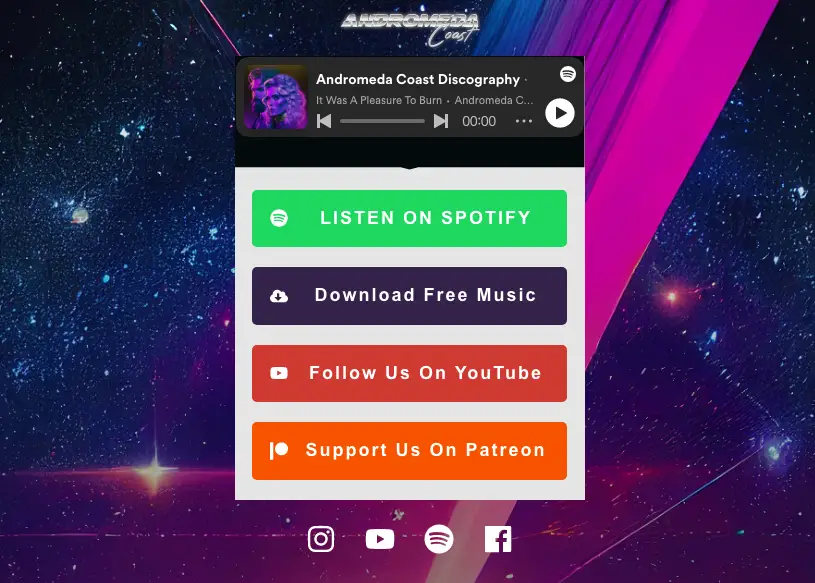
Task: Go to the previous track
Action: pyautogui.click(x=324, y=121)
